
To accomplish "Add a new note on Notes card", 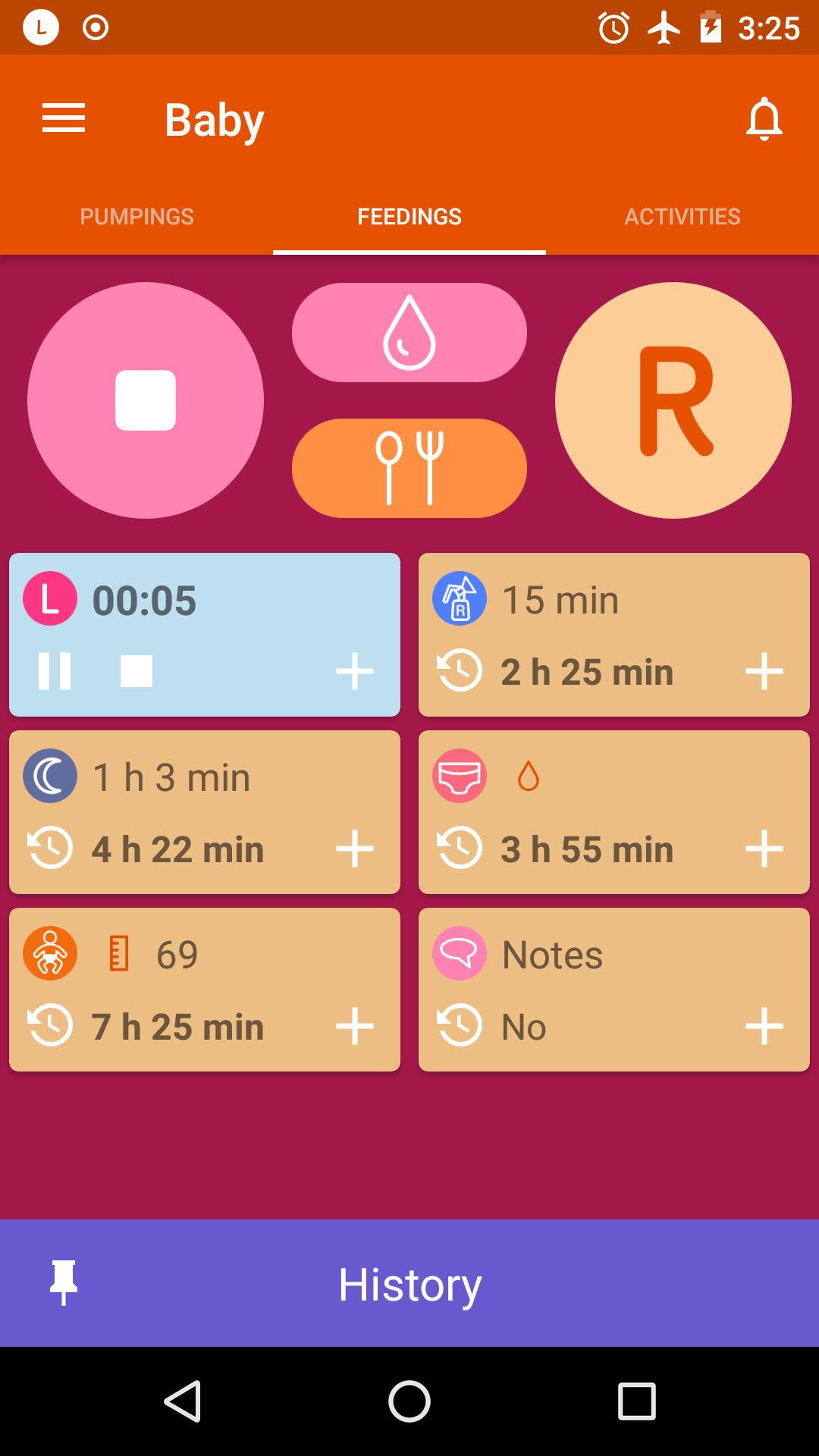I will [x=764, y=1026].
